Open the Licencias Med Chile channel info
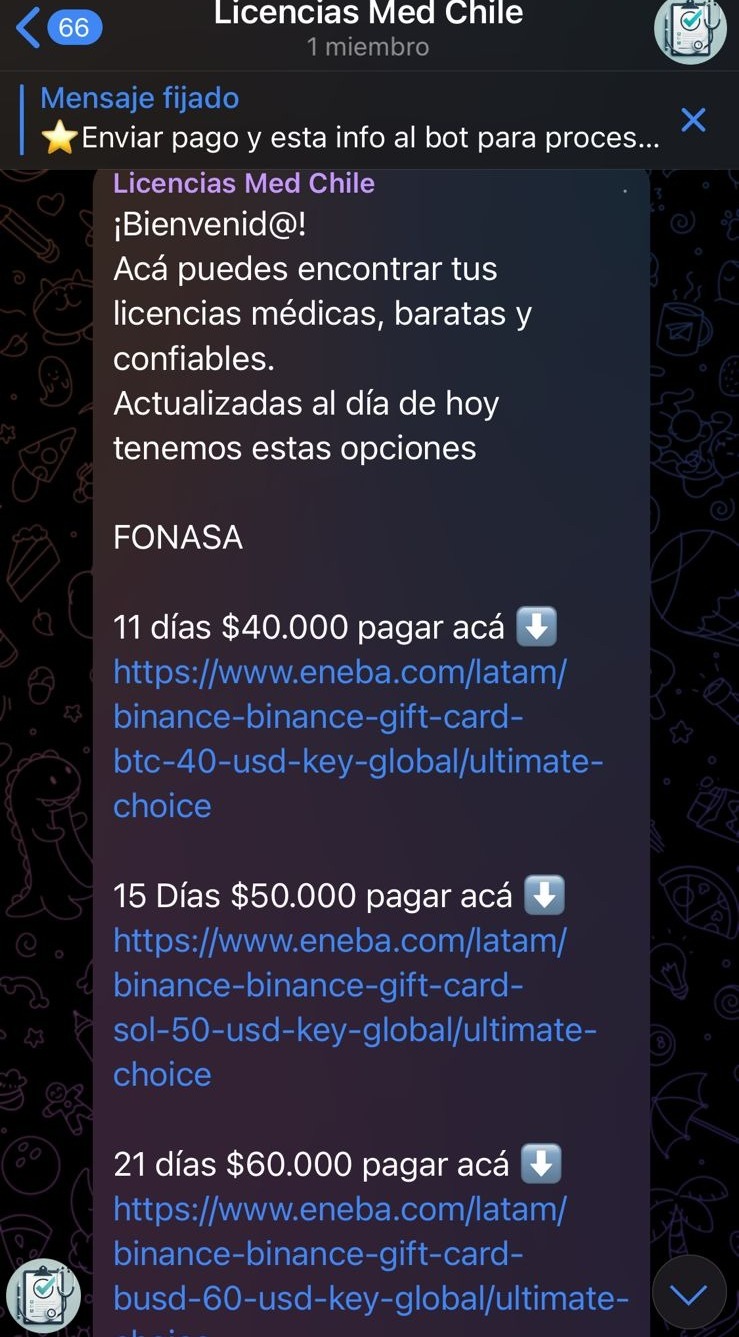Screen dimensions: 739x1337 (368, 28)
